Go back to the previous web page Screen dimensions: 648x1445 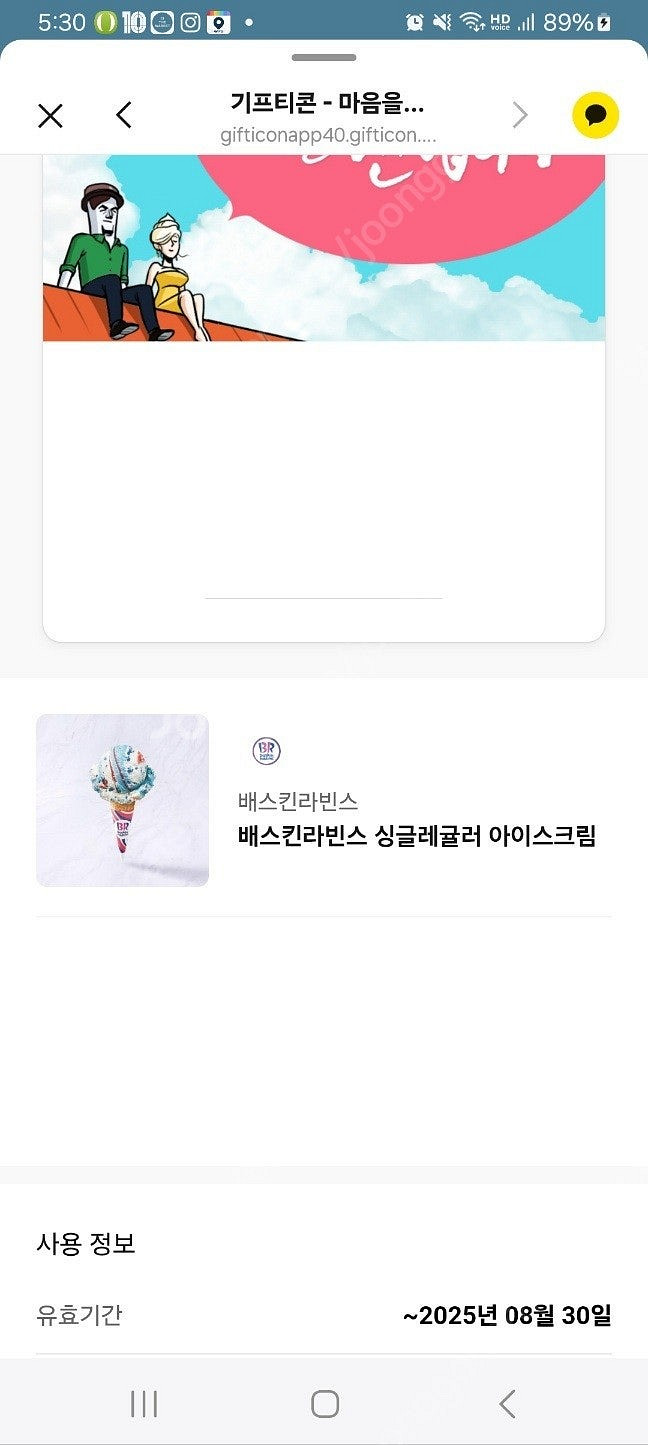(124, 116)
